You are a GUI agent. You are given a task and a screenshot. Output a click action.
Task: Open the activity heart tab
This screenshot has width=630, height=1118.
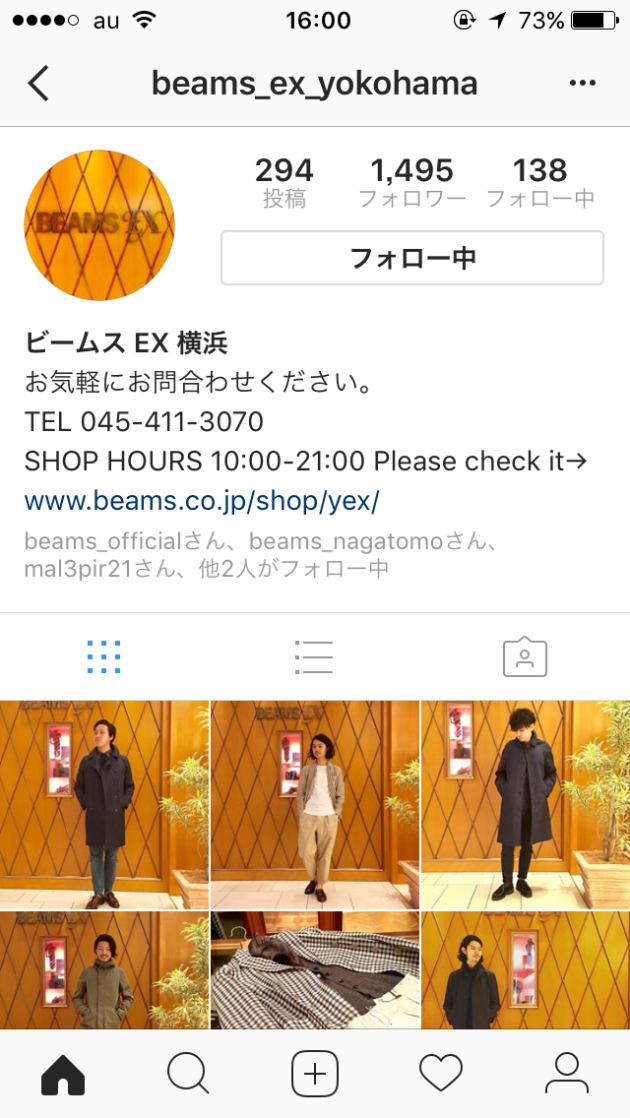pos(441,1074)
